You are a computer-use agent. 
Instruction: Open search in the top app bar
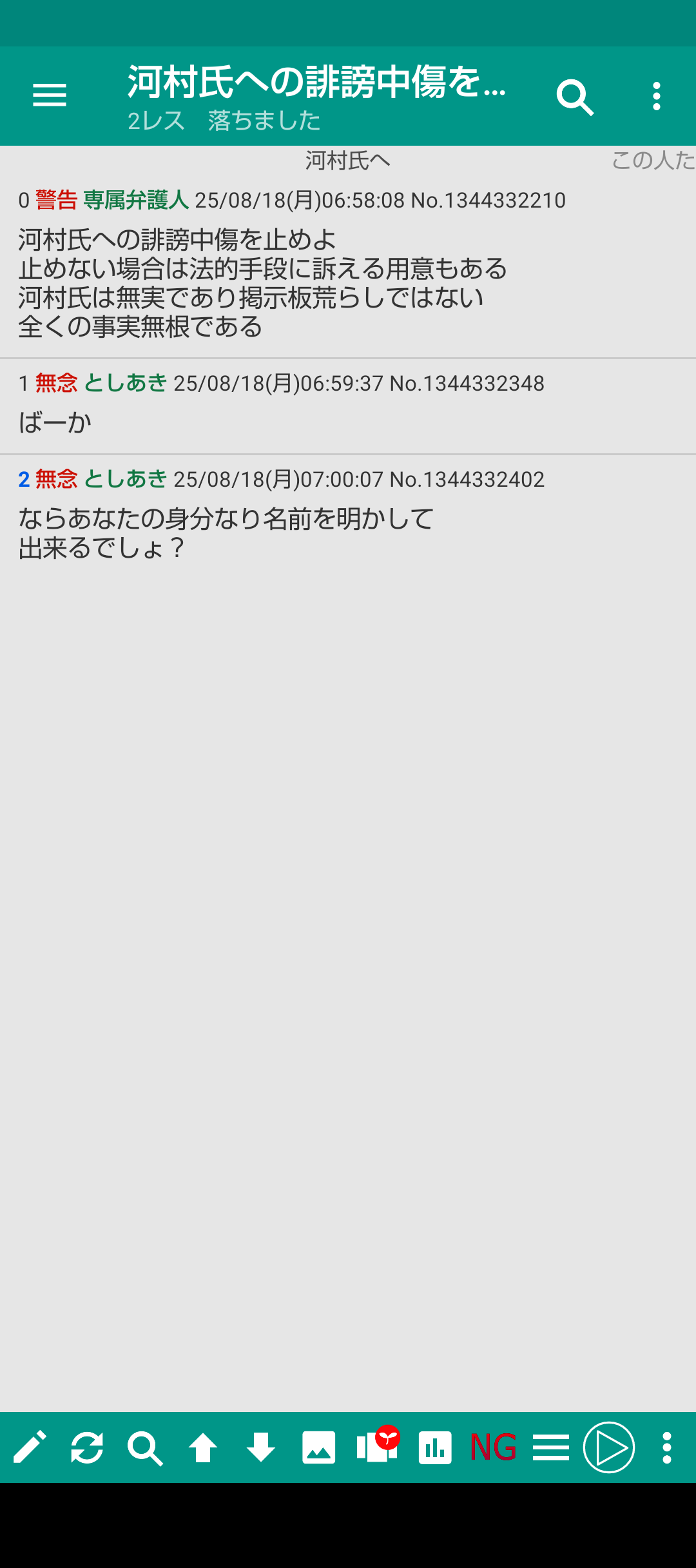click(575, 97)
